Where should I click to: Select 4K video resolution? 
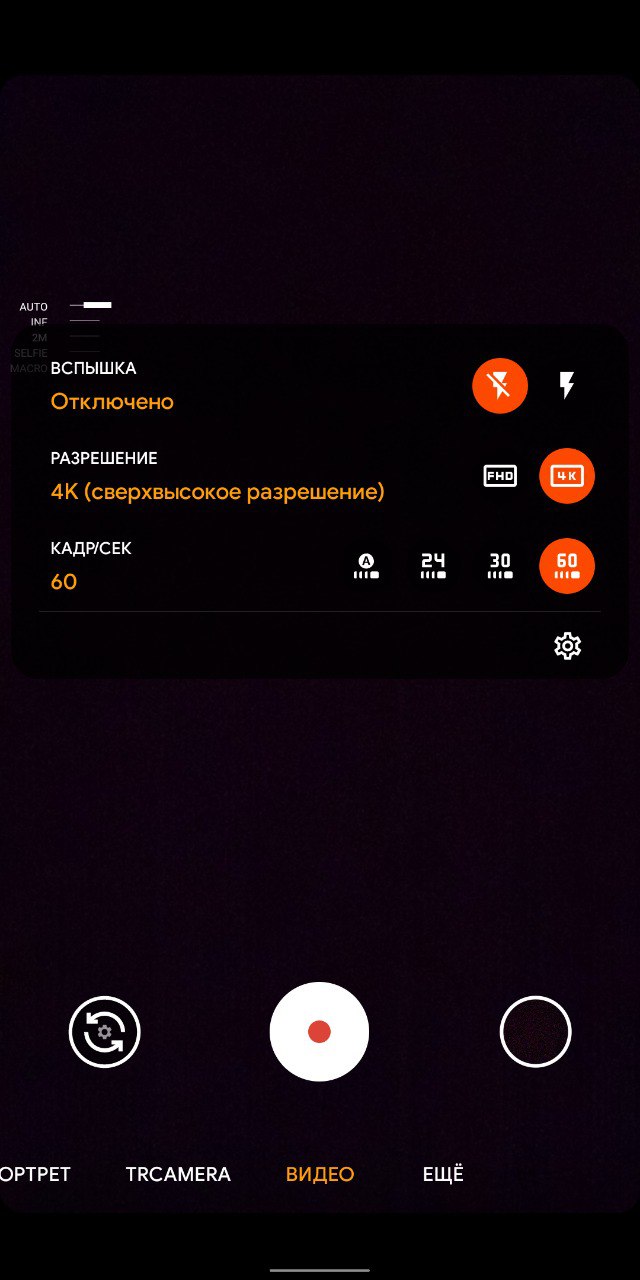coord(567,476)
